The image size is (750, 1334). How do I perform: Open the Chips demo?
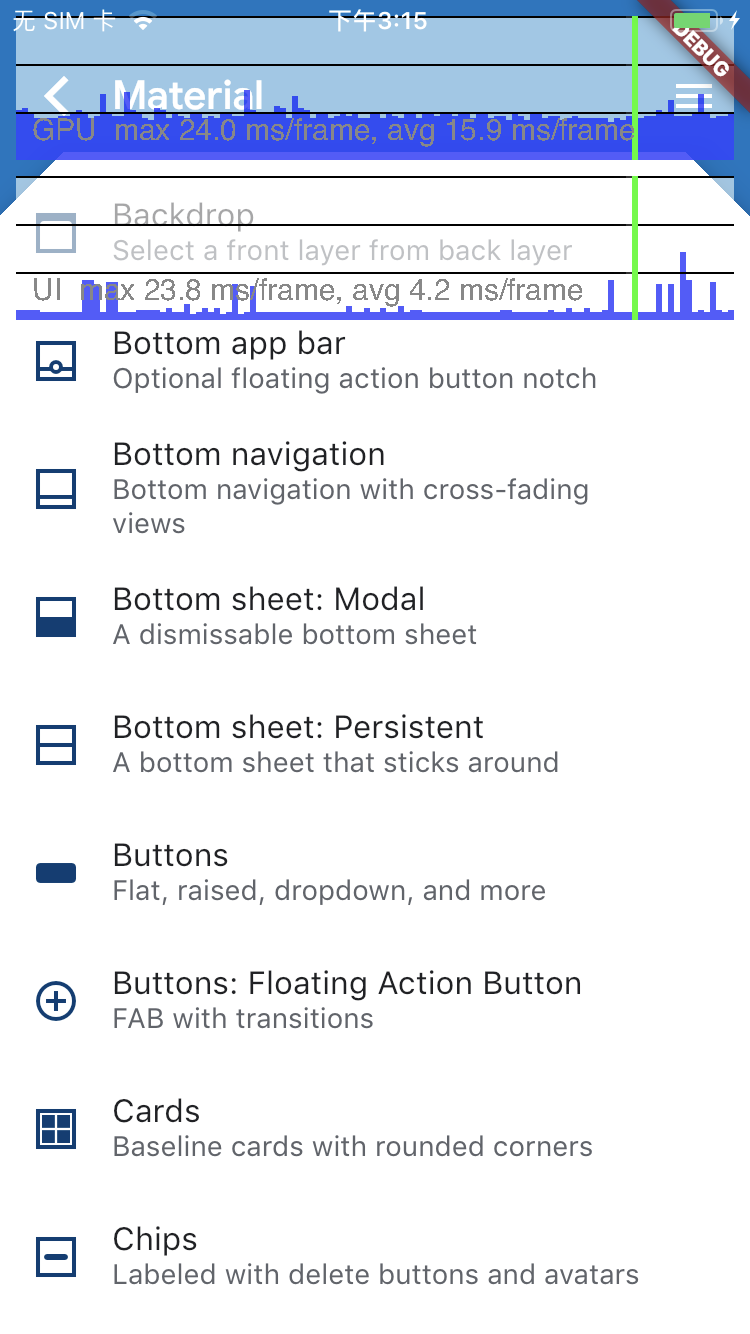[375, 1256]
